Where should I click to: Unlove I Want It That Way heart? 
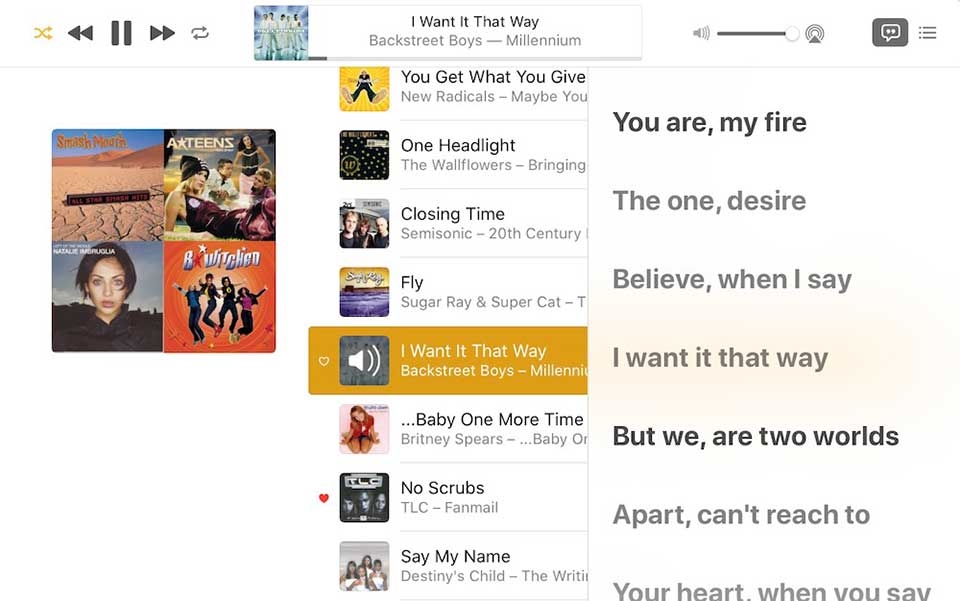(x=323, y=361)
